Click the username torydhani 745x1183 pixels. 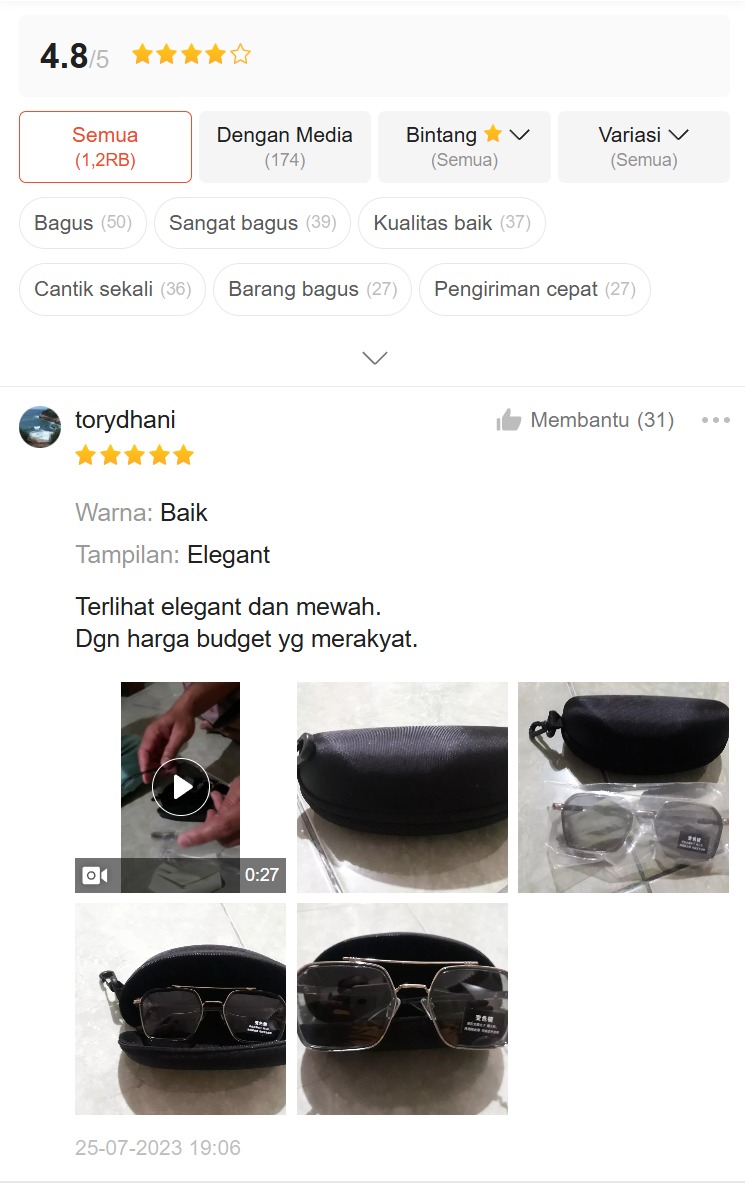tap(126, 420)
